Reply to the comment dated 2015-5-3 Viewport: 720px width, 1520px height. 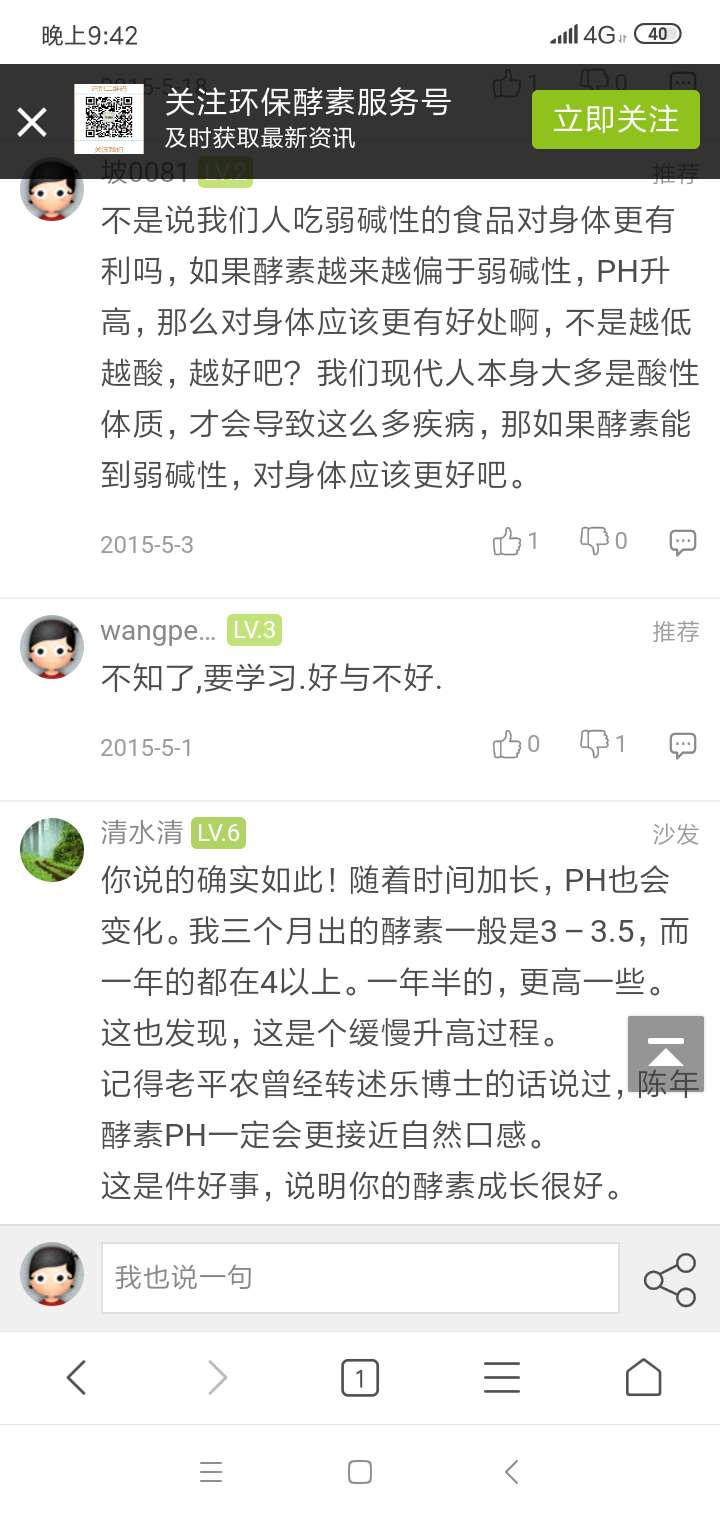tap(683, 542)
